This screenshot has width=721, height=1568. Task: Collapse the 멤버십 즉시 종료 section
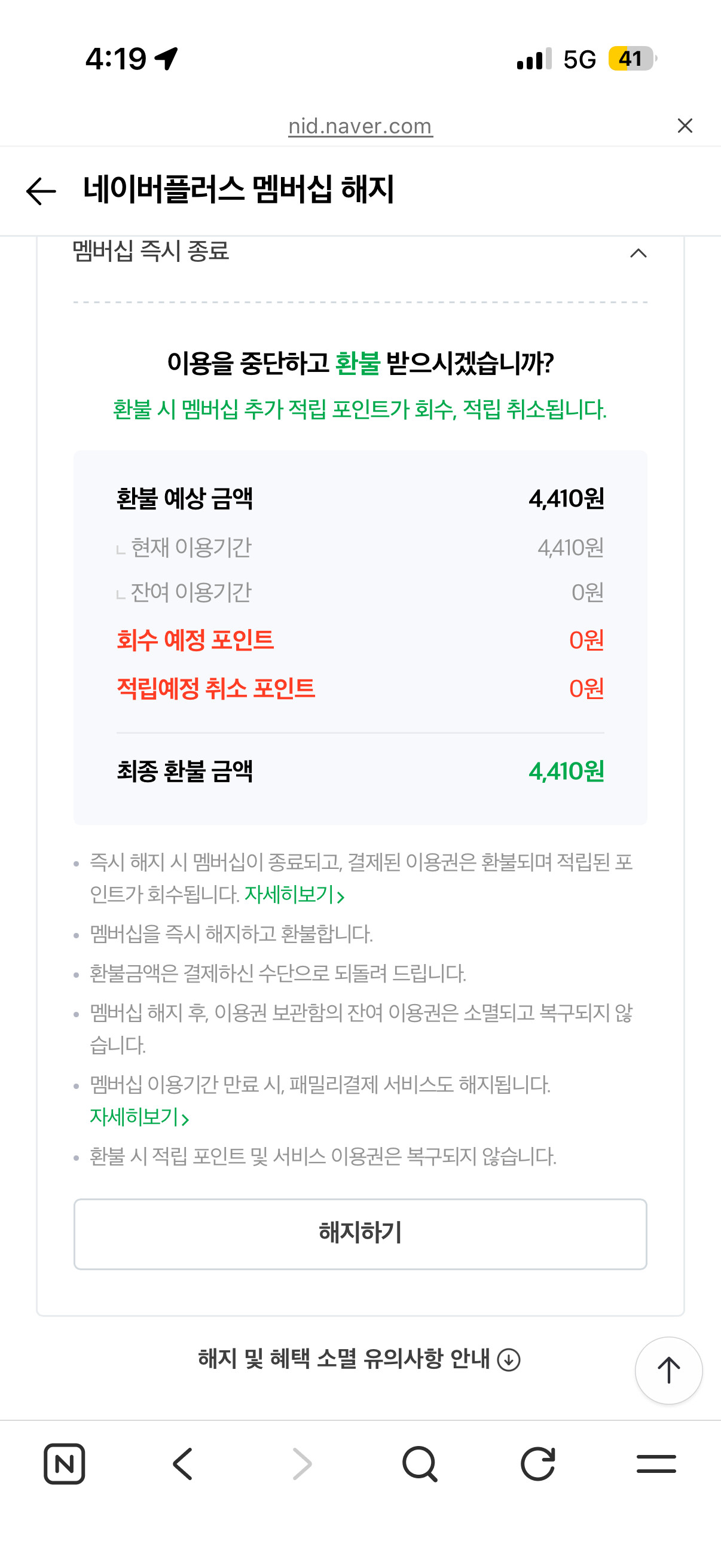pyautogui.click(x=638, y=252)
